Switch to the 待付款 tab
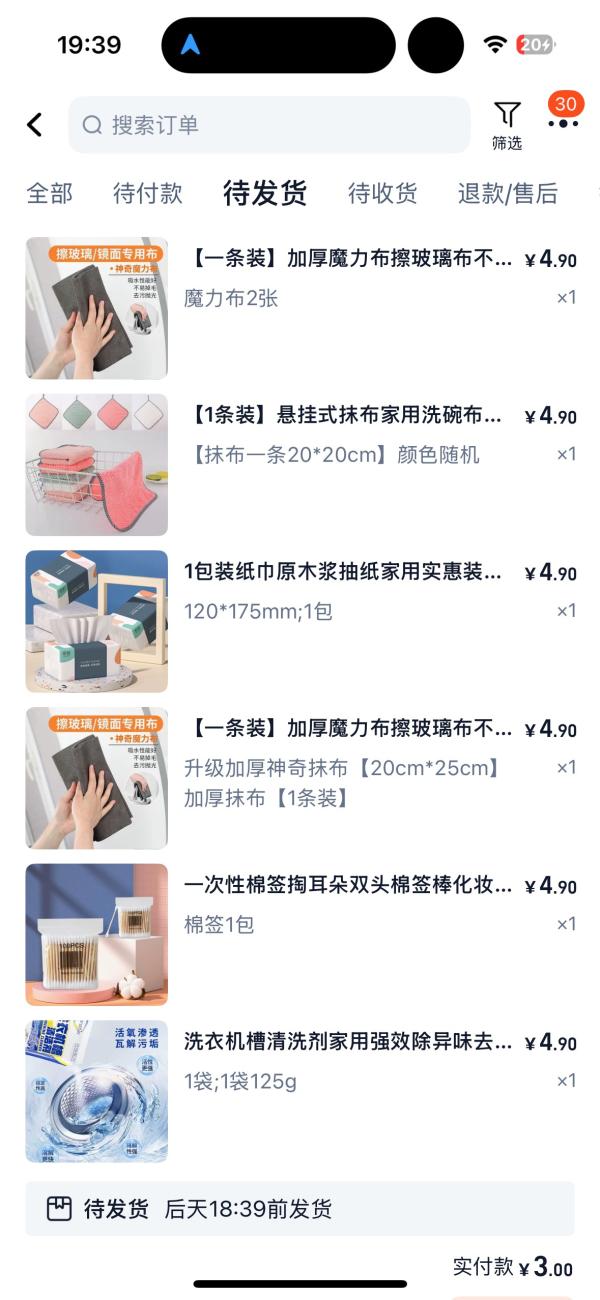The width and height of the screenshot is (600, 1300). [x=148, y=193]
